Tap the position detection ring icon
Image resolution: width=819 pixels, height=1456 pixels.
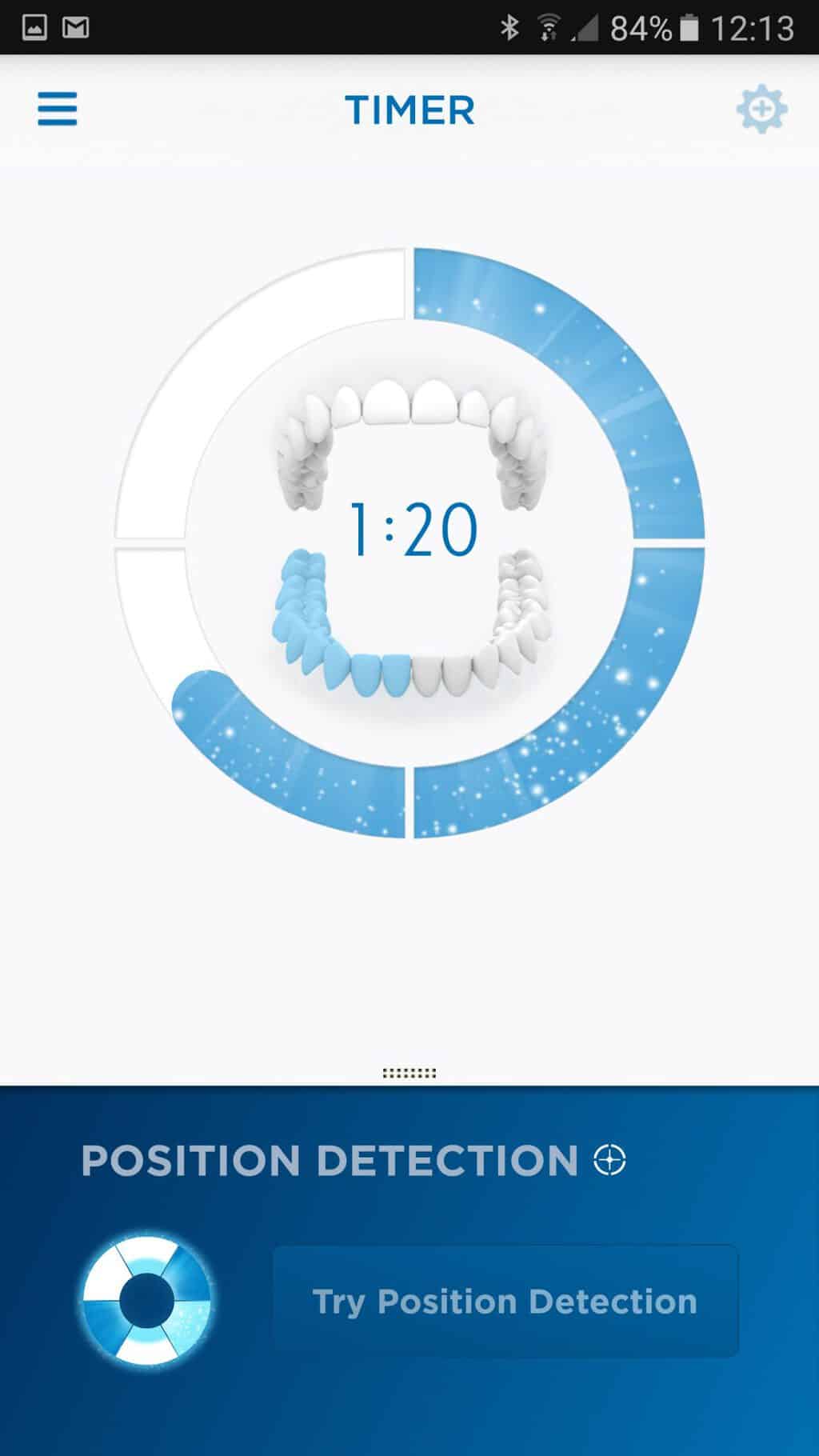point(147,1300)
